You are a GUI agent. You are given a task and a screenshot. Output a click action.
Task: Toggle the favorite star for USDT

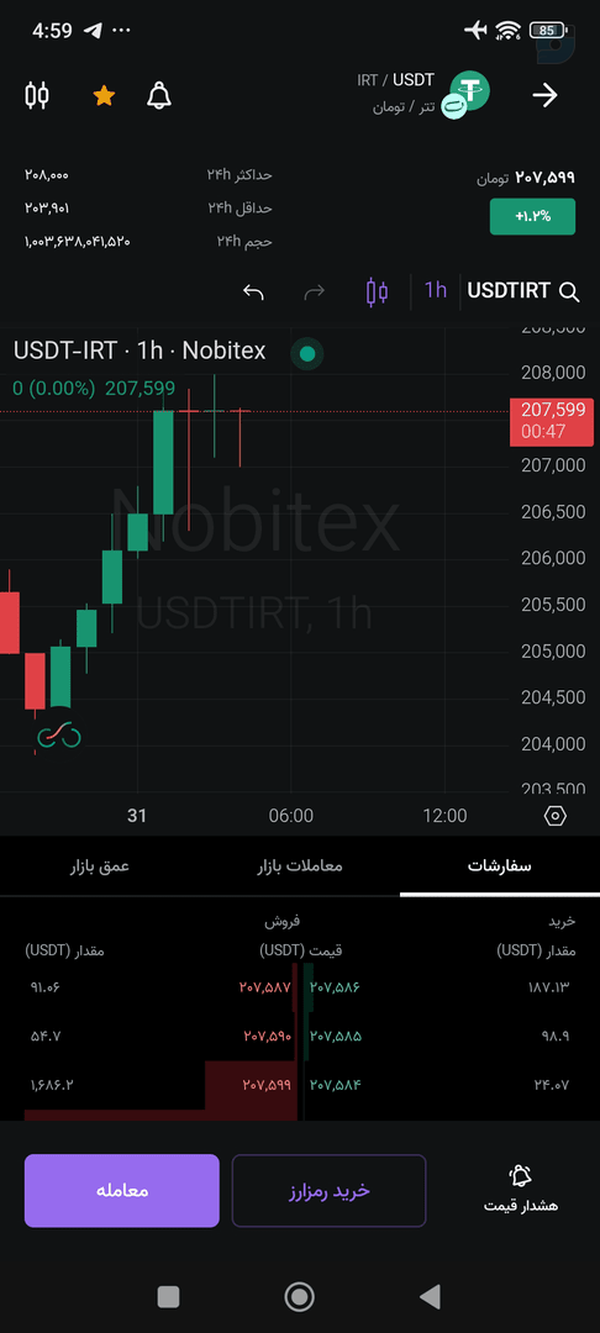104,95
